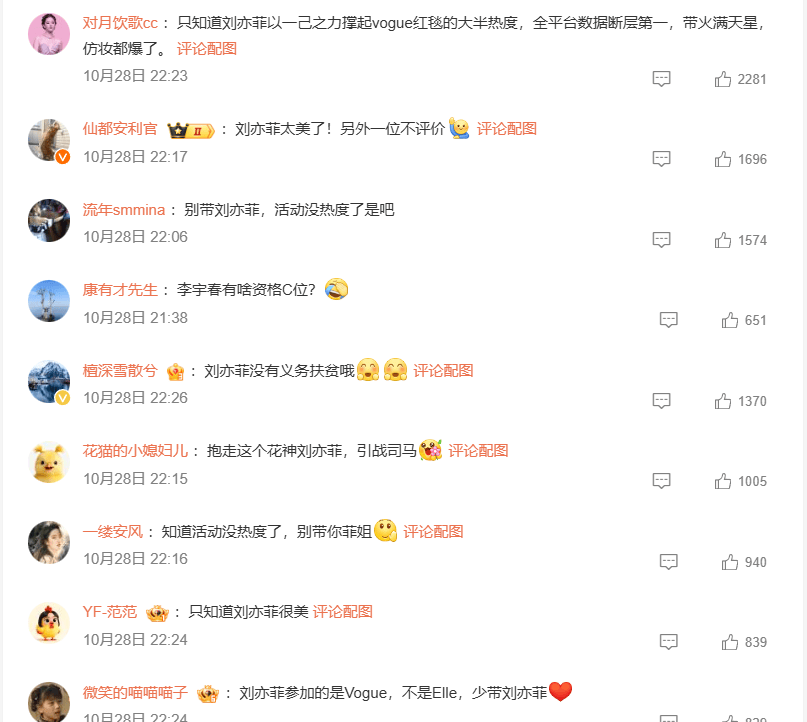807x722 pixels.
Task: Like 花猫的小媳妇儿's comment
Action: pos(723,481)
